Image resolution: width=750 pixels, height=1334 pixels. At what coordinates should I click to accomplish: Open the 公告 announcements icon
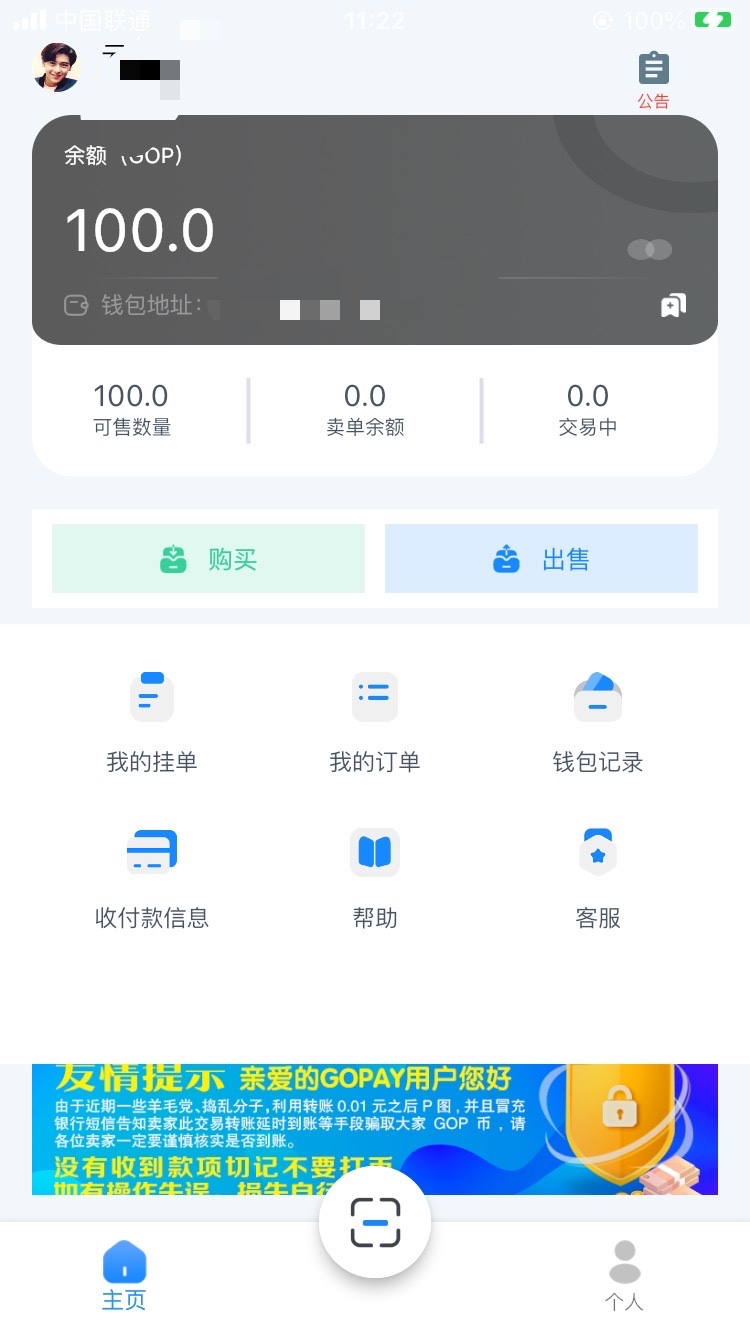click(x=653, y=80)
